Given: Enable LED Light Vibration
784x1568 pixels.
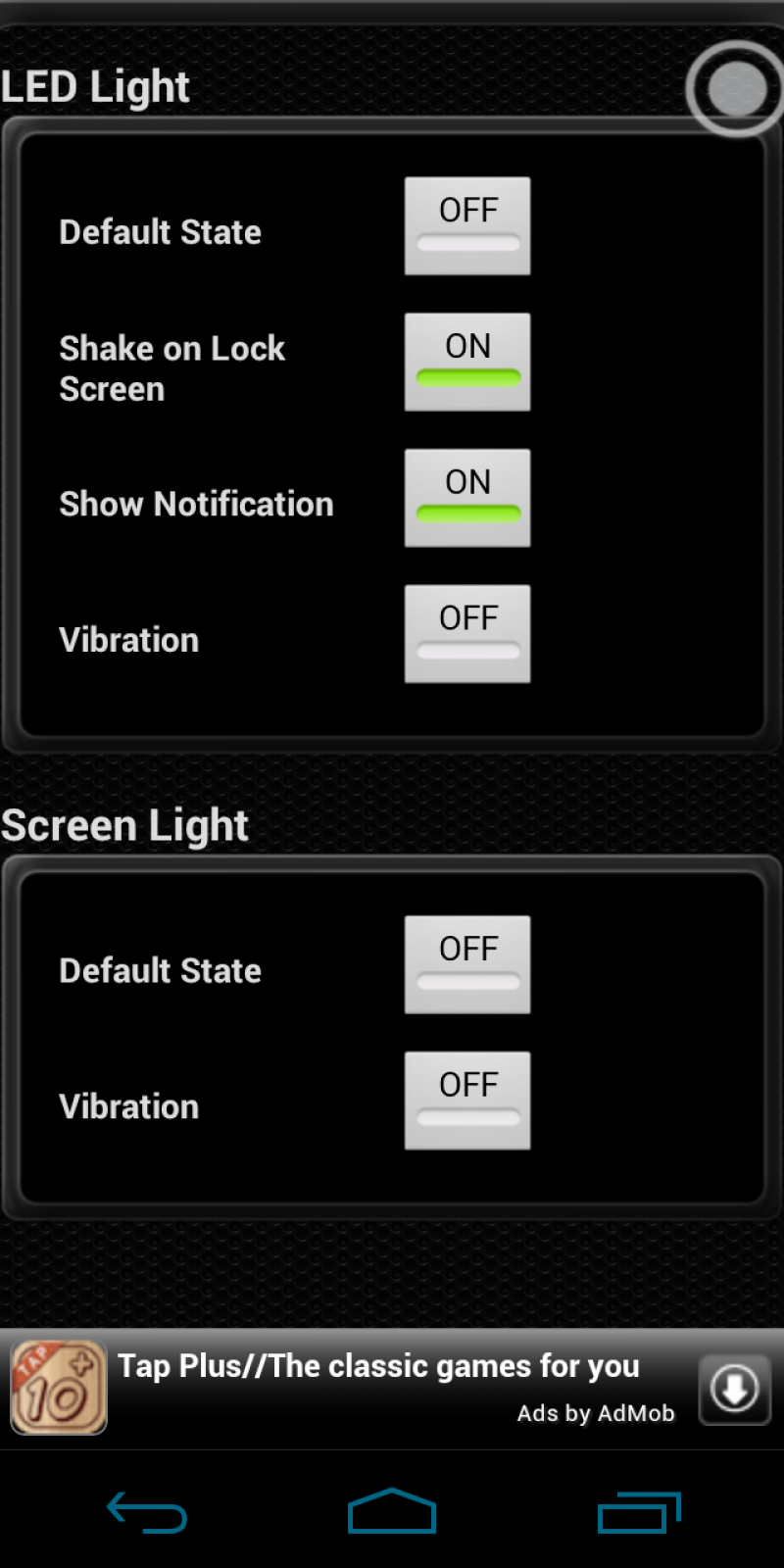Looking at the screenshot, I should 467,634.
